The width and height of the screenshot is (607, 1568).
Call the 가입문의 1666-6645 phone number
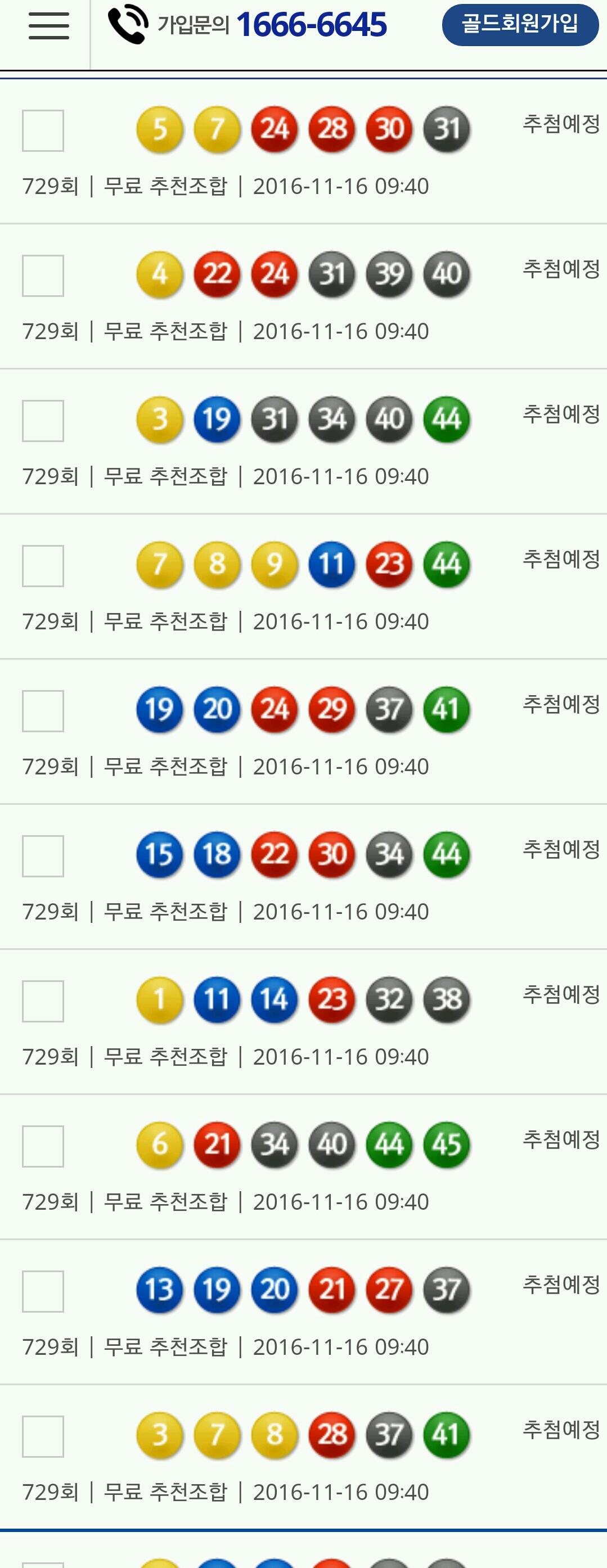click(x=248, y=24)
